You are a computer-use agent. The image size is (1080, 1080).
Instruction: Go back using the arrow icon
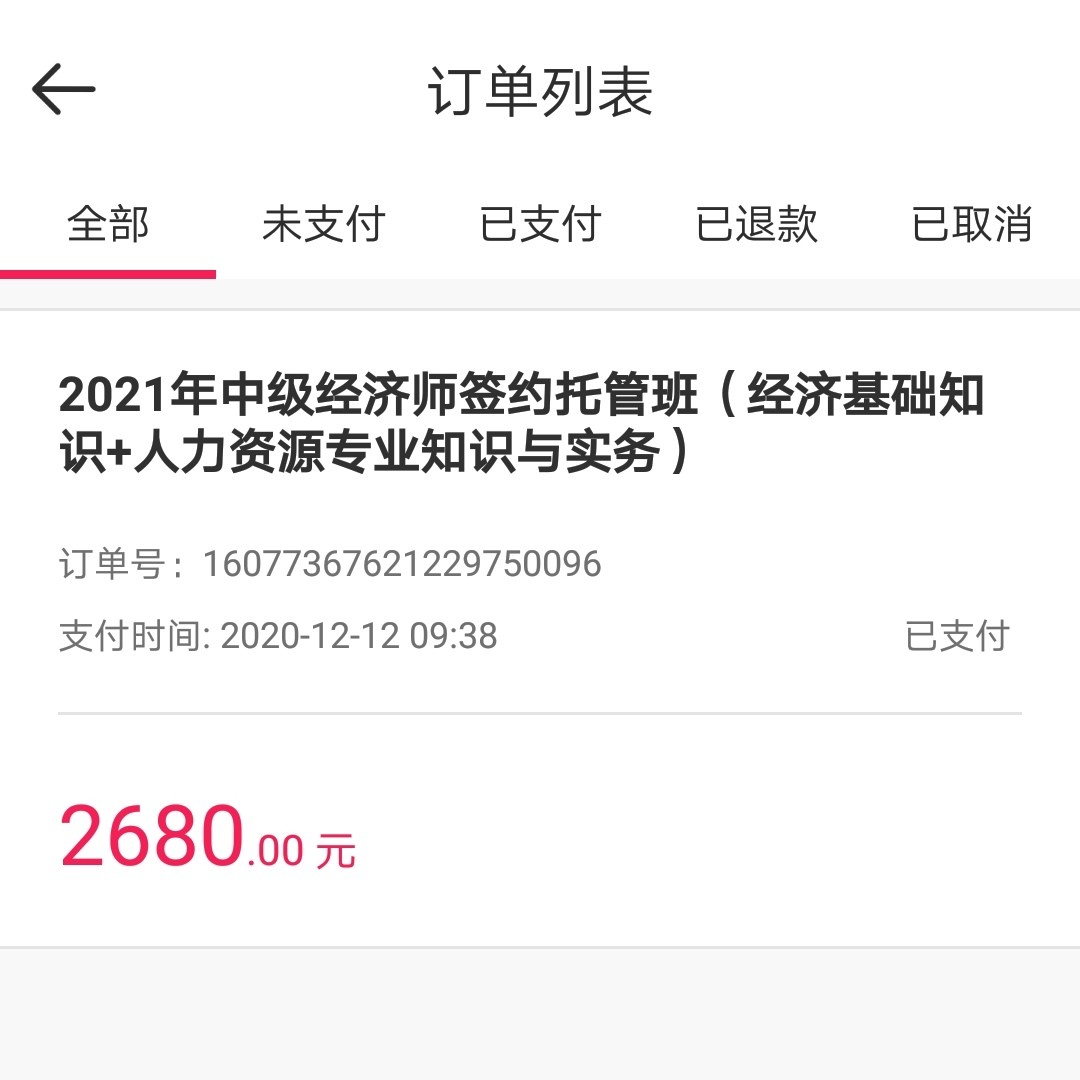(x=63, y=90)
